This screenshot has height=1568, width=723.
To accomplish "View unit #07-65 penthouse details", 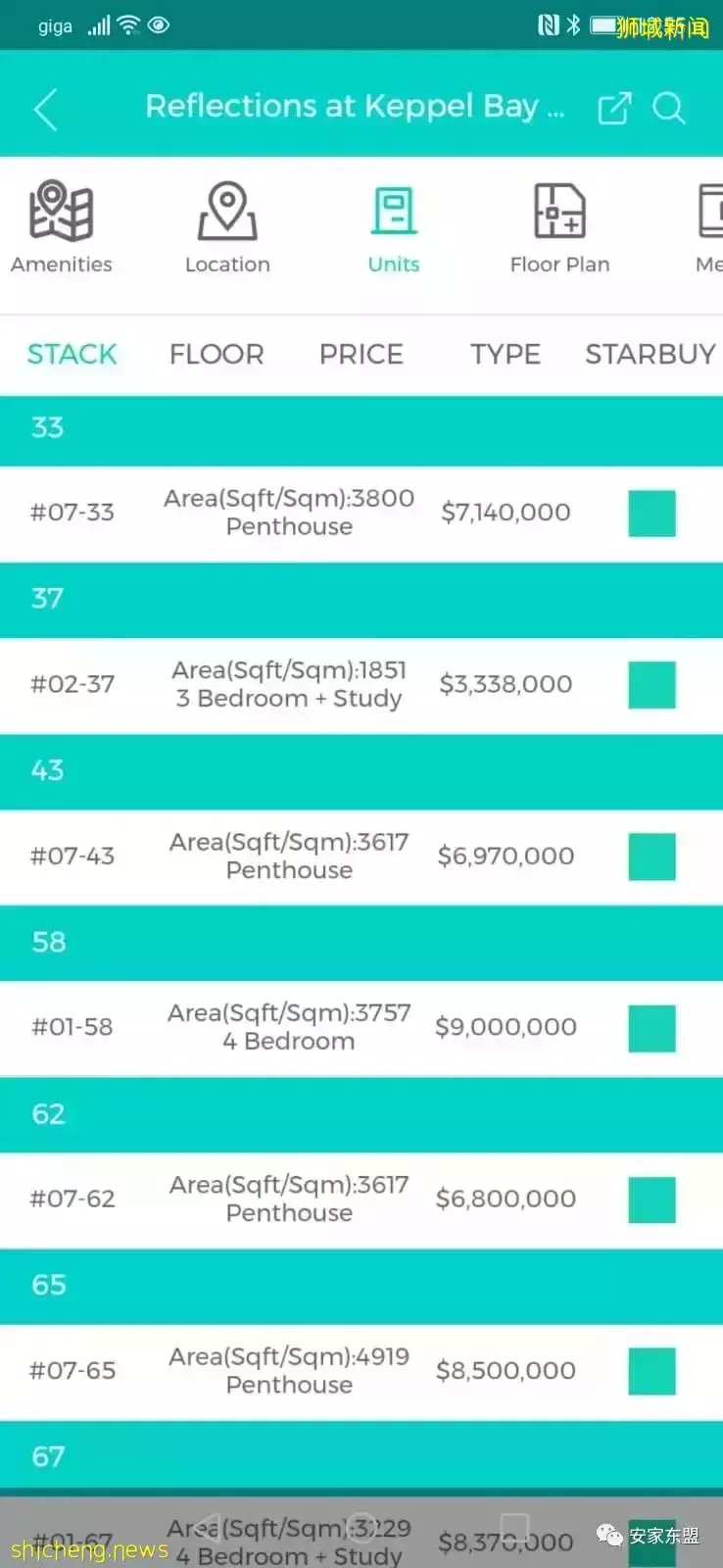I will tap(289, 1370).
